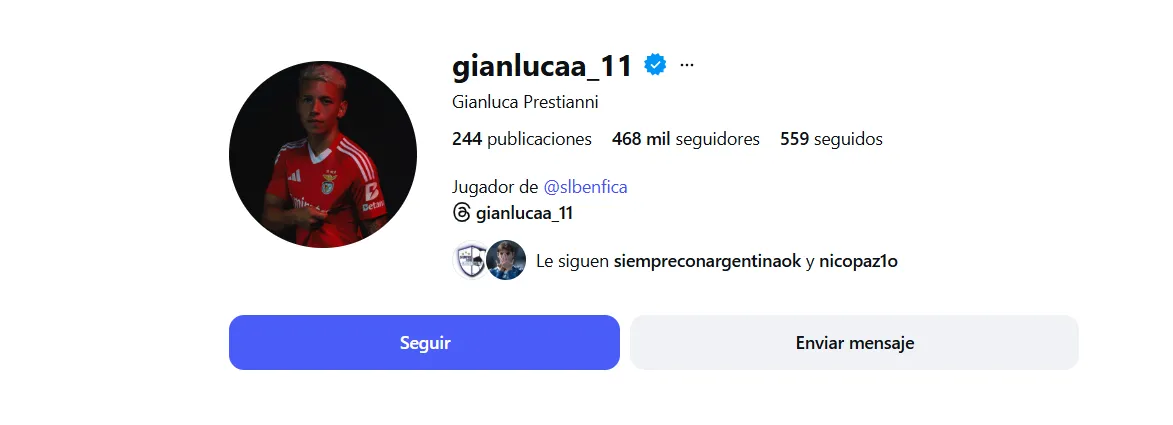Open the @slbenfica profile link
Image resolution: width=1173 pixels, height=425 pixels.
585,187
